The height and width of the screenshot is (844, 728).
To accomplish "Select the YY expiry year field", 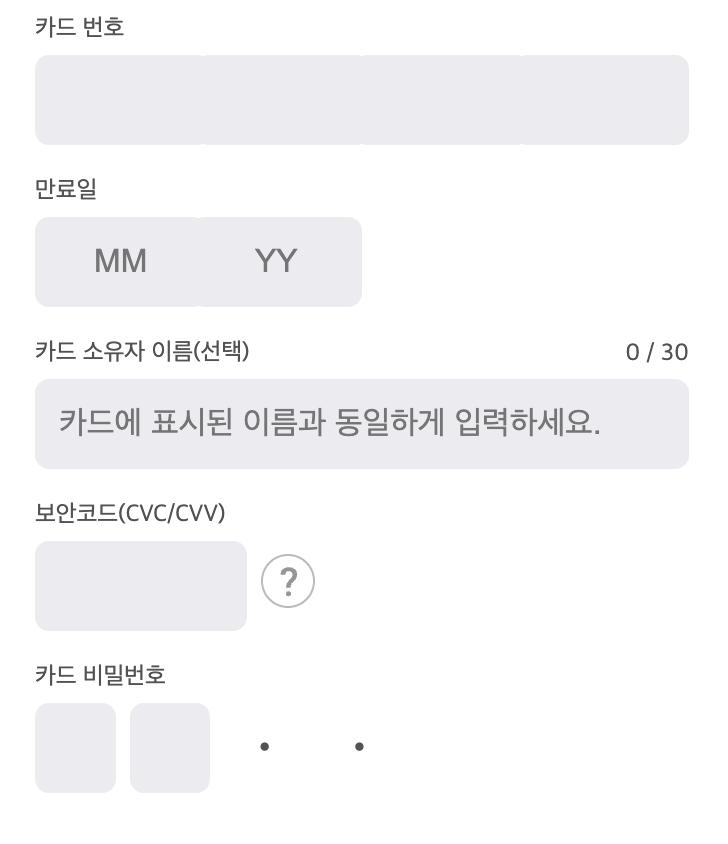I will click(x=279, y=262).
